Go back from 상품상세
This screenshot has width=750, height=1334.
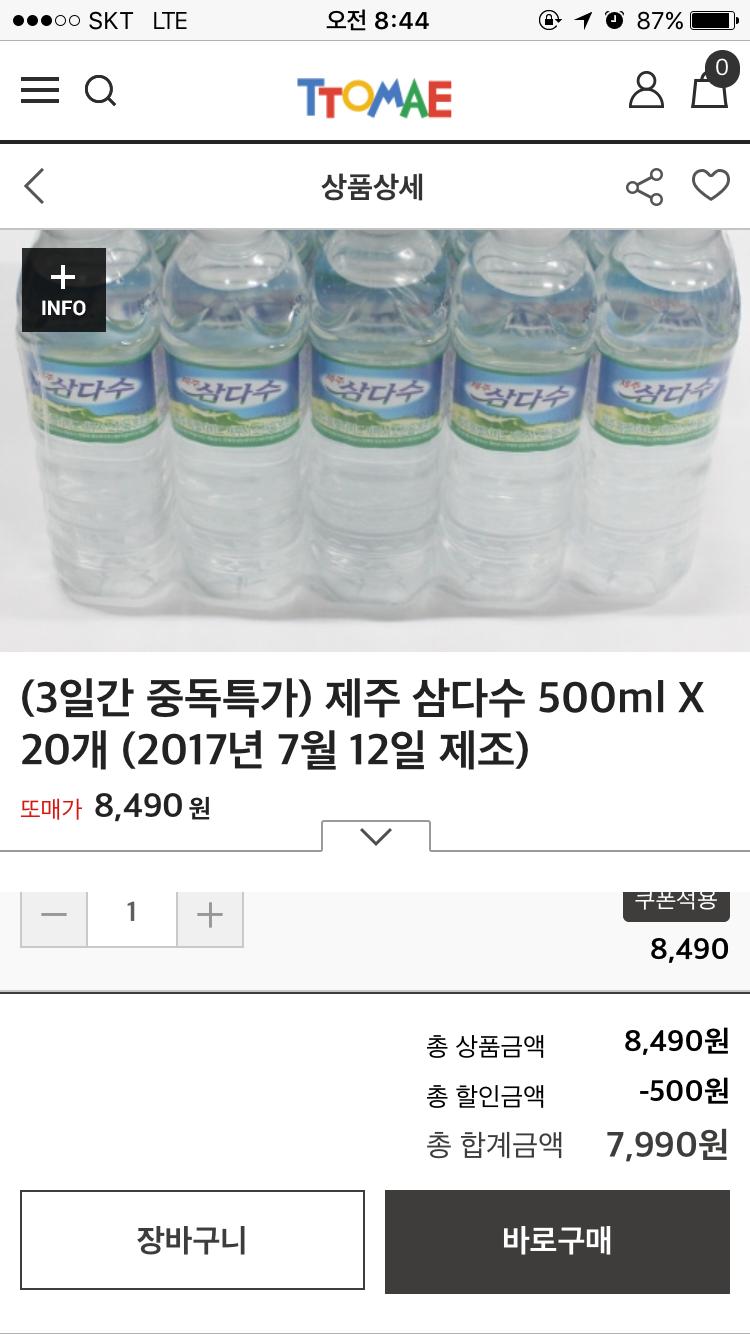tap(35, 186)
